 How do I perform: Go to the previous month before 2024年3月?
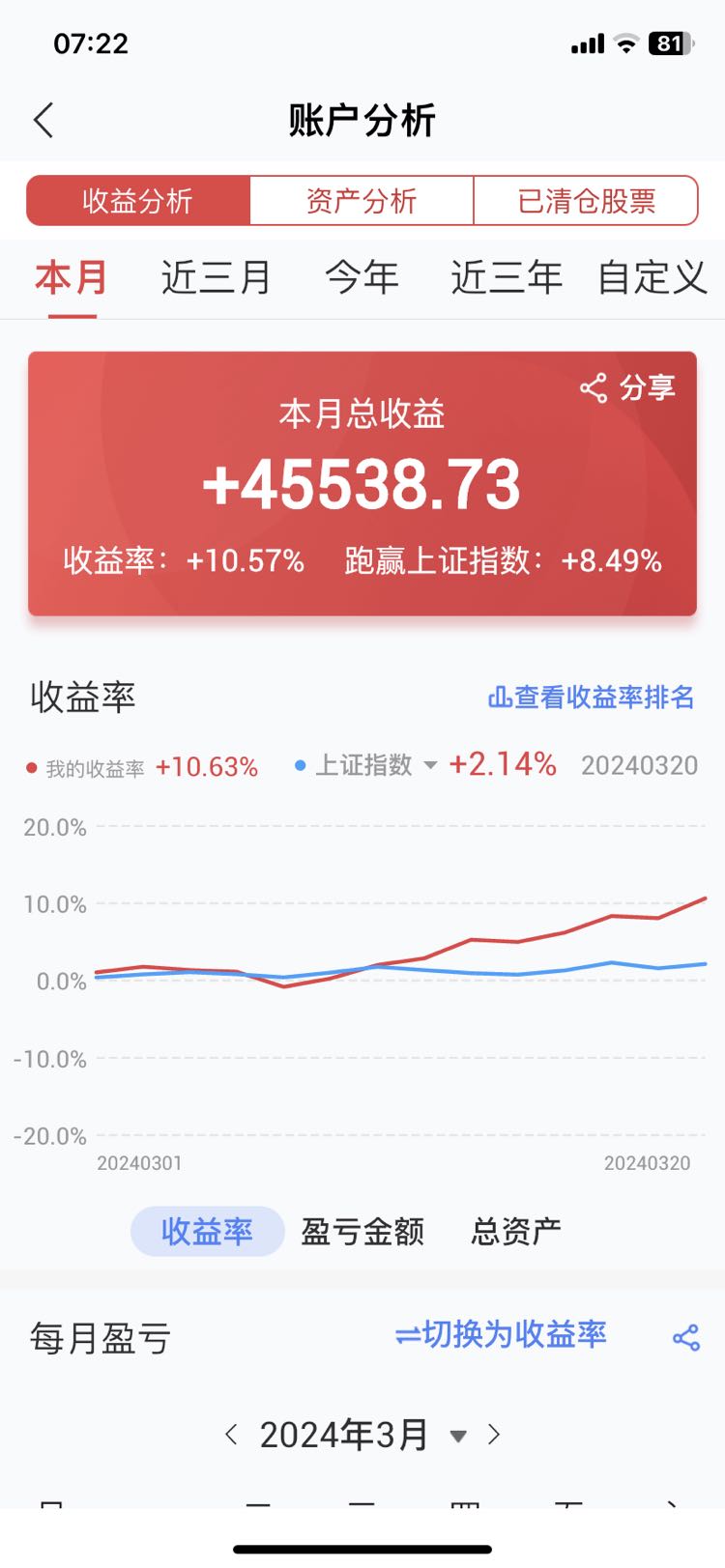click(x=231, y=1435)
